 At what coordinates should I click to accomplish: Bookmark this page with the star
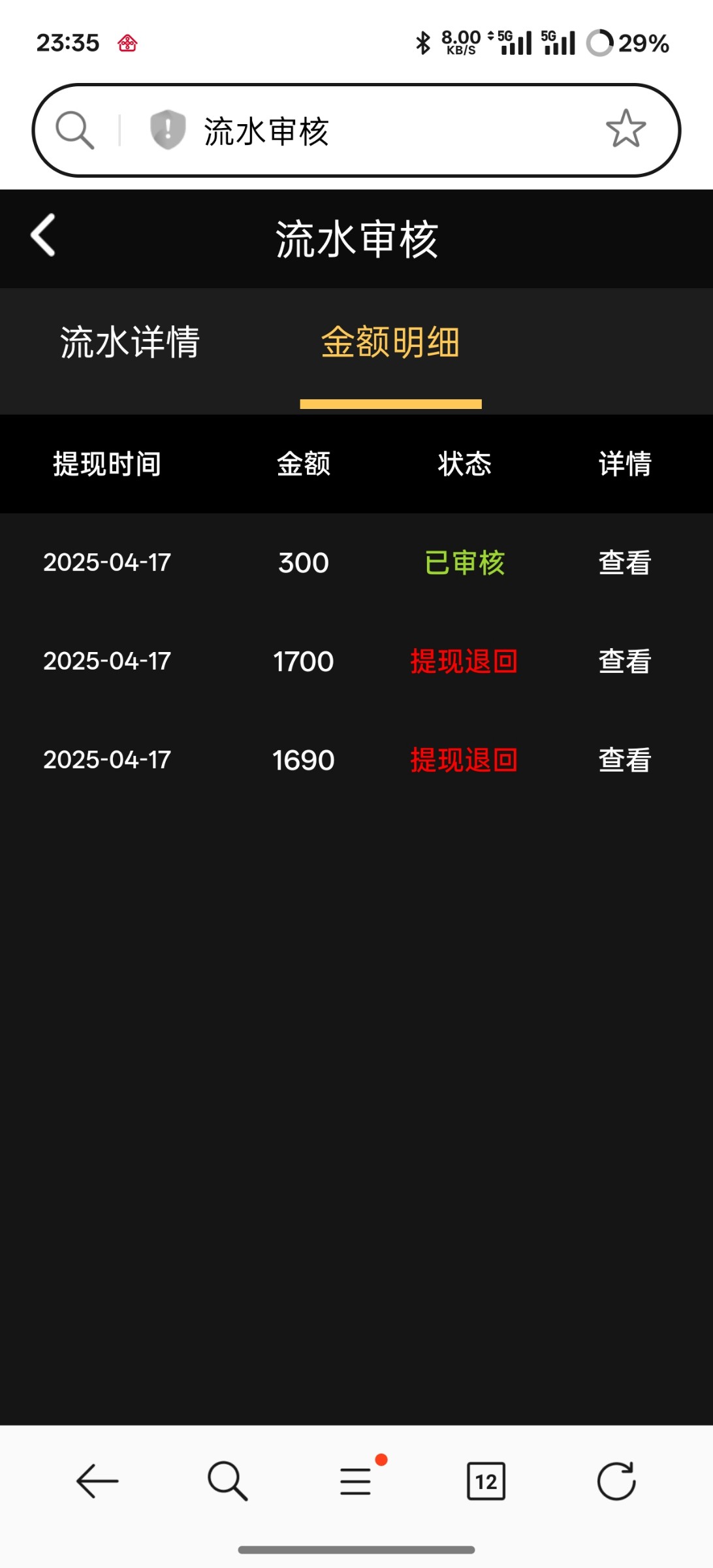(626, 129)
